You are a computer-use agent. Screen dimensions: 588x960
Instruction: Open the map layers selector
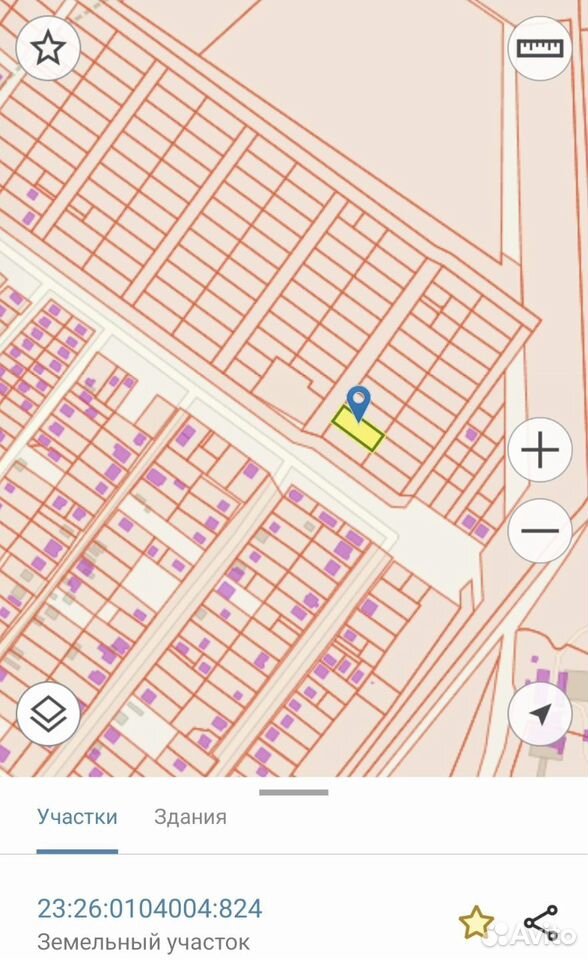pos(48,713)
